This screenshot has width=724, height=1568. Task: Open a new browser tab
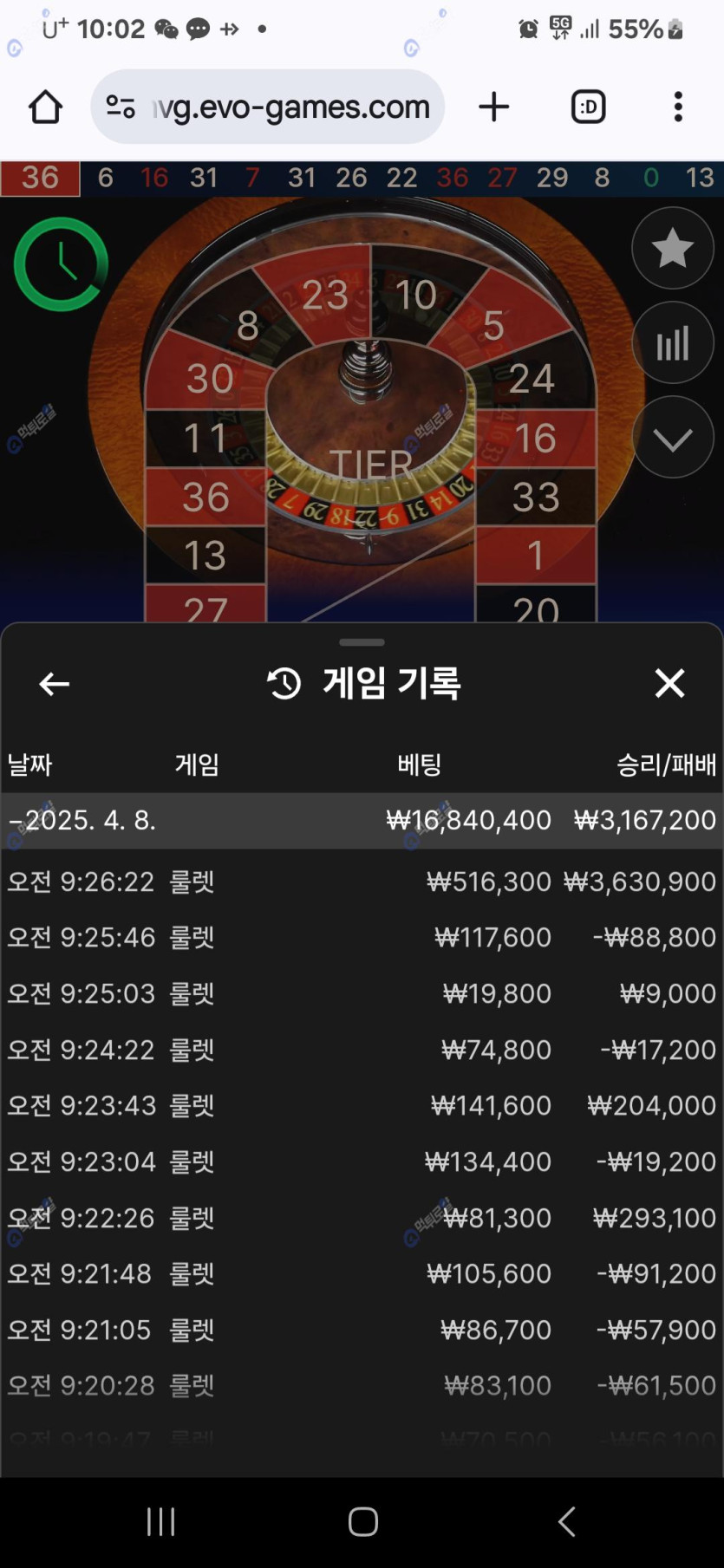(493, 107)
